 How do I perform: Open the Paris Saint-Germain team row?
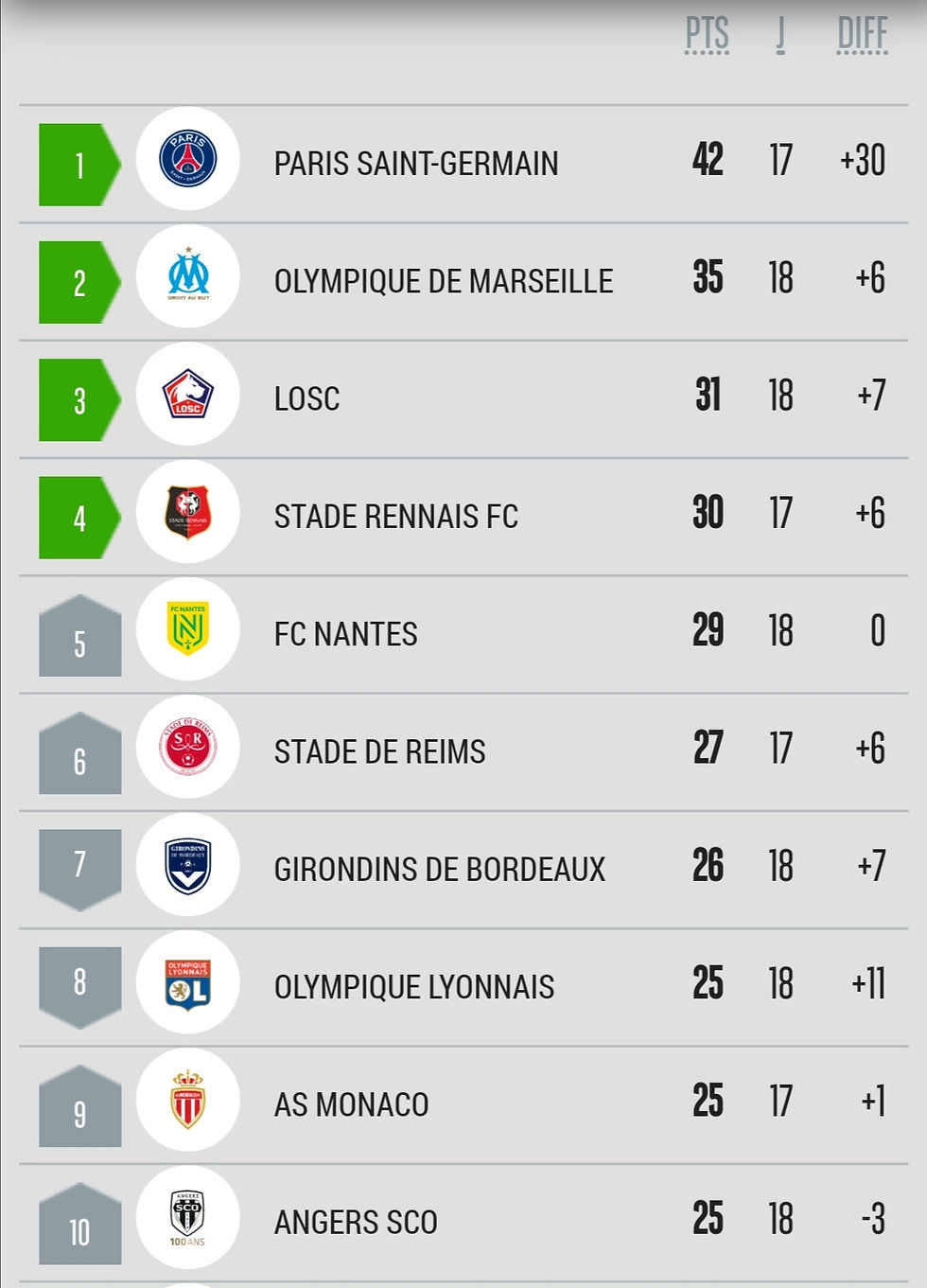(463, 164)
